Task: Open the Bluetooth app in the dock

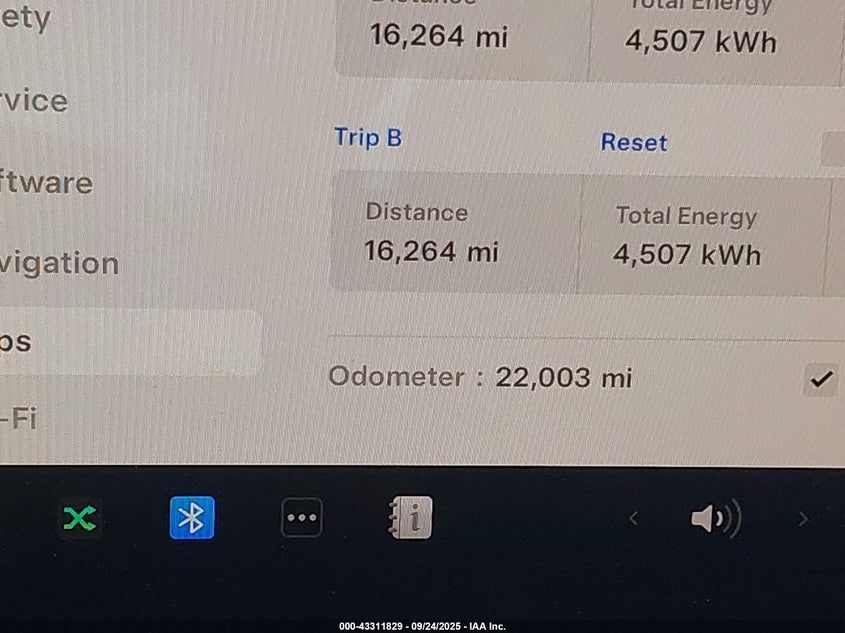Action: coord(191,518)
